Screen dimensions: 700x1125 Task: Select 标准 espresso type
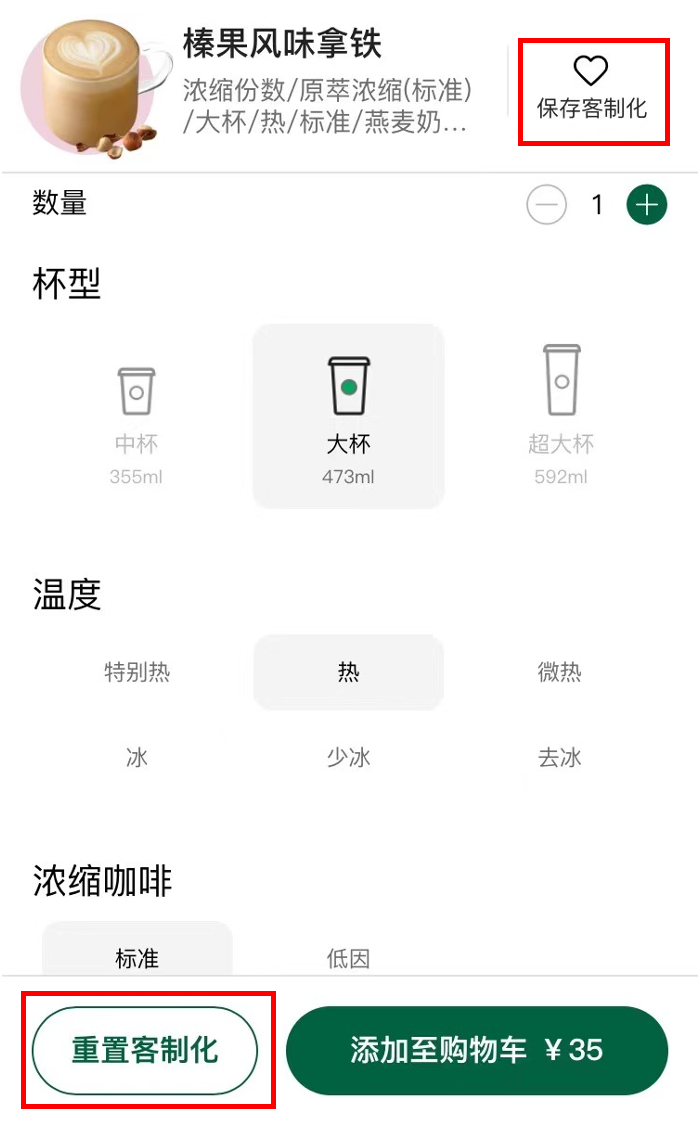(x=137, y=957)
